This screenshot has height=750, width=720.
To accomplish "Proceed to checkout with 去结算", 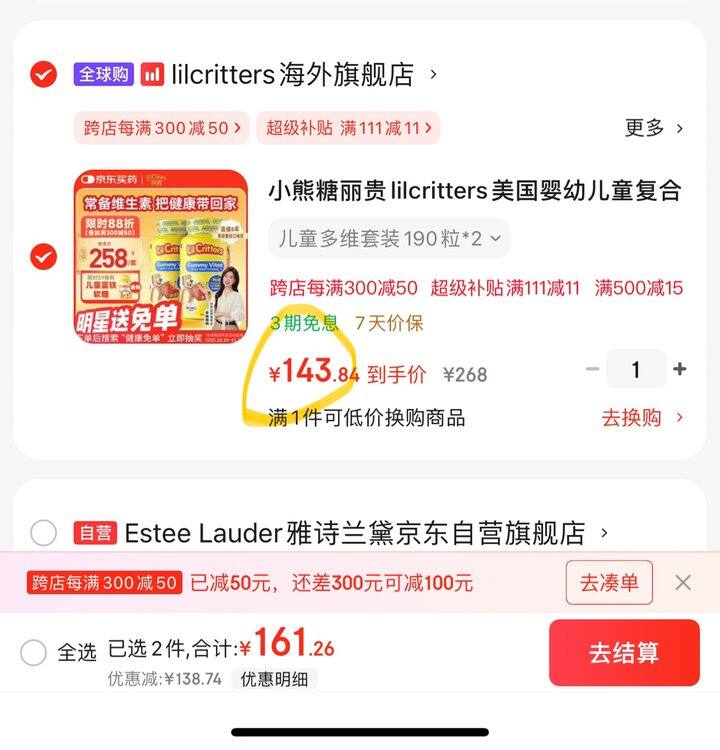I will point(624,653).
